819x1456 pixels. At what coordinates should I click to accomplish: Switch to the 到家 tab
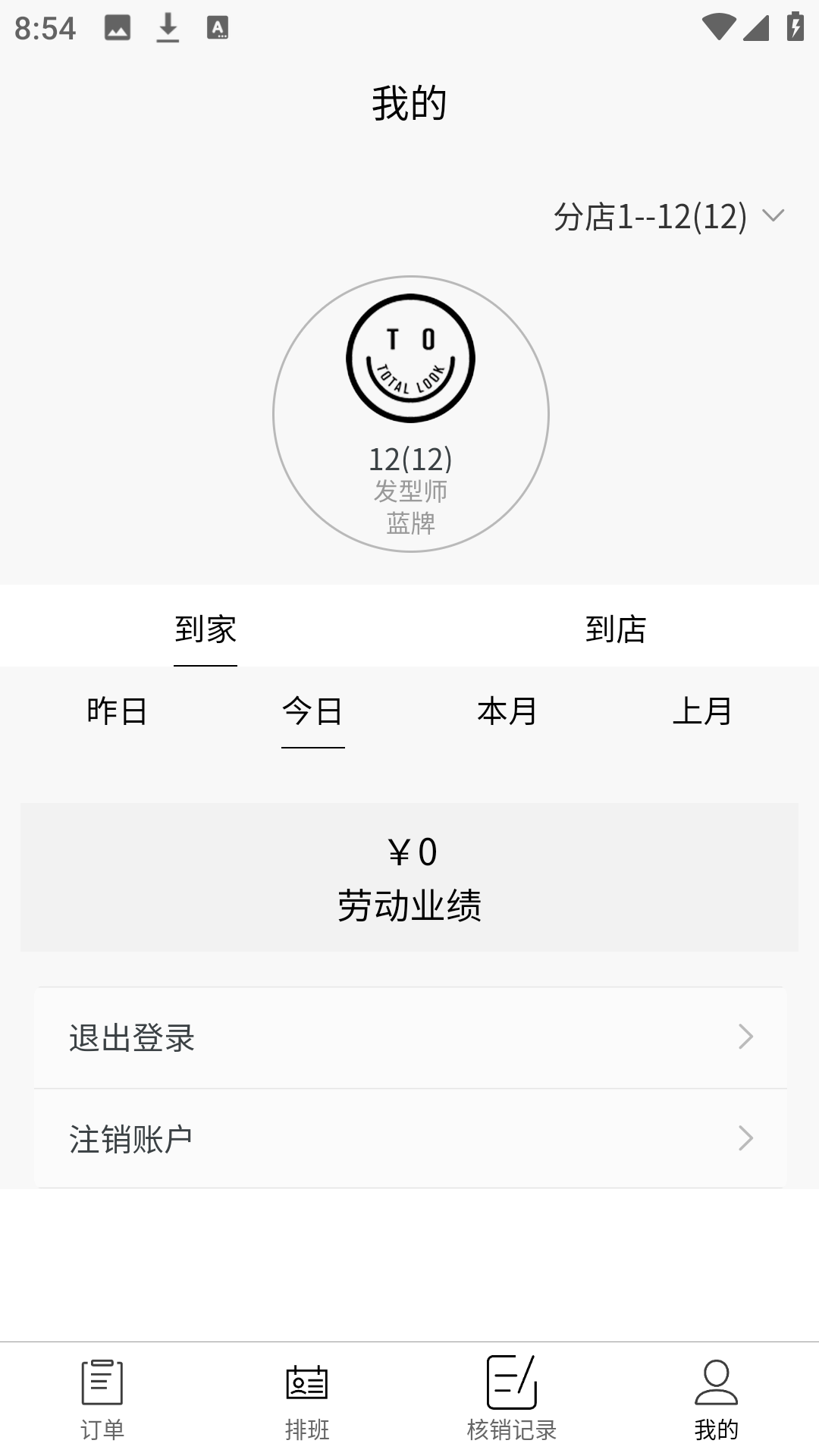coord(206,629)
